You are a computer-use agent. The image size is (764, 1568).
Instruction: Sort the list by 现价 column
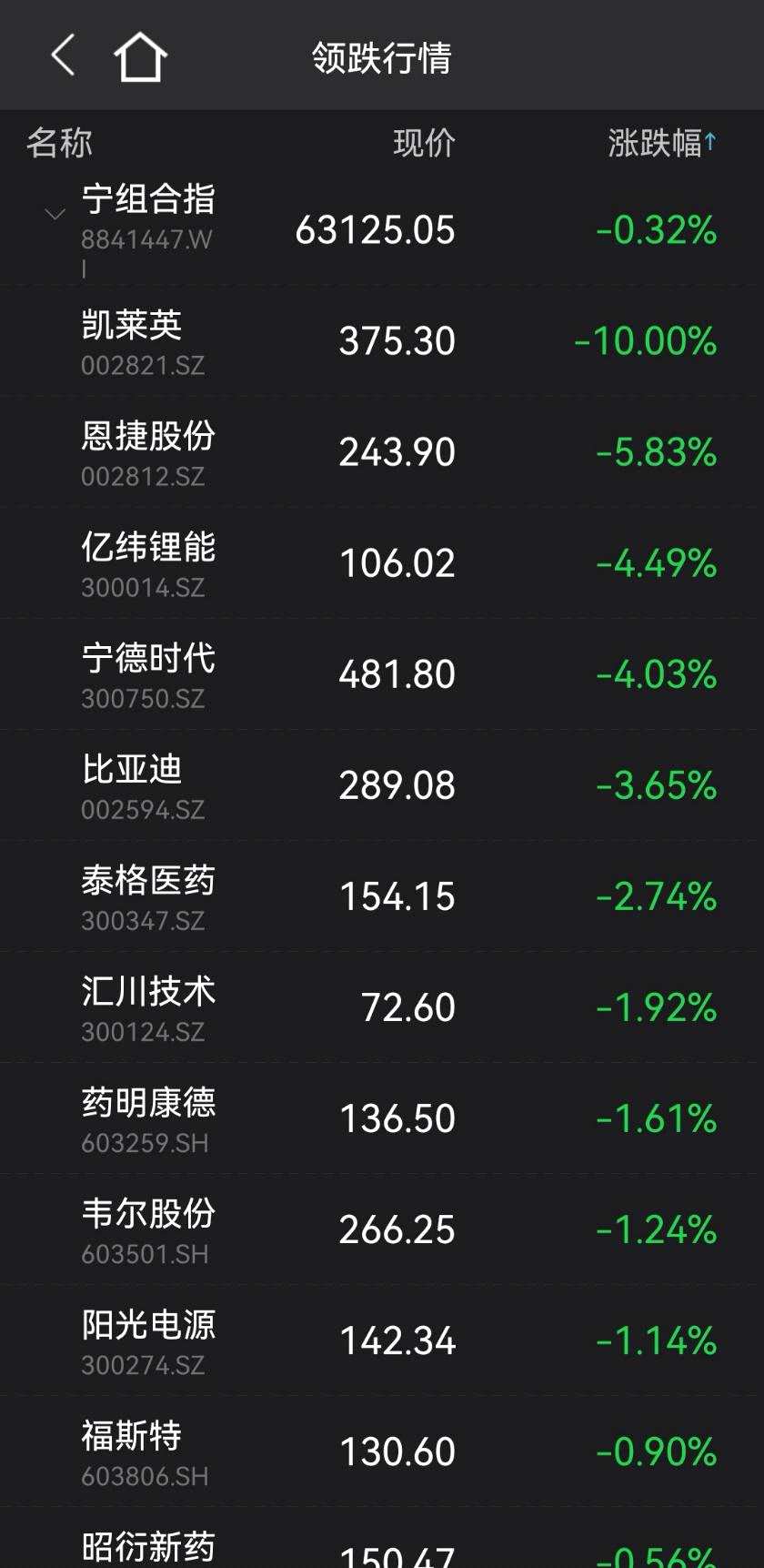click(423, 141)
